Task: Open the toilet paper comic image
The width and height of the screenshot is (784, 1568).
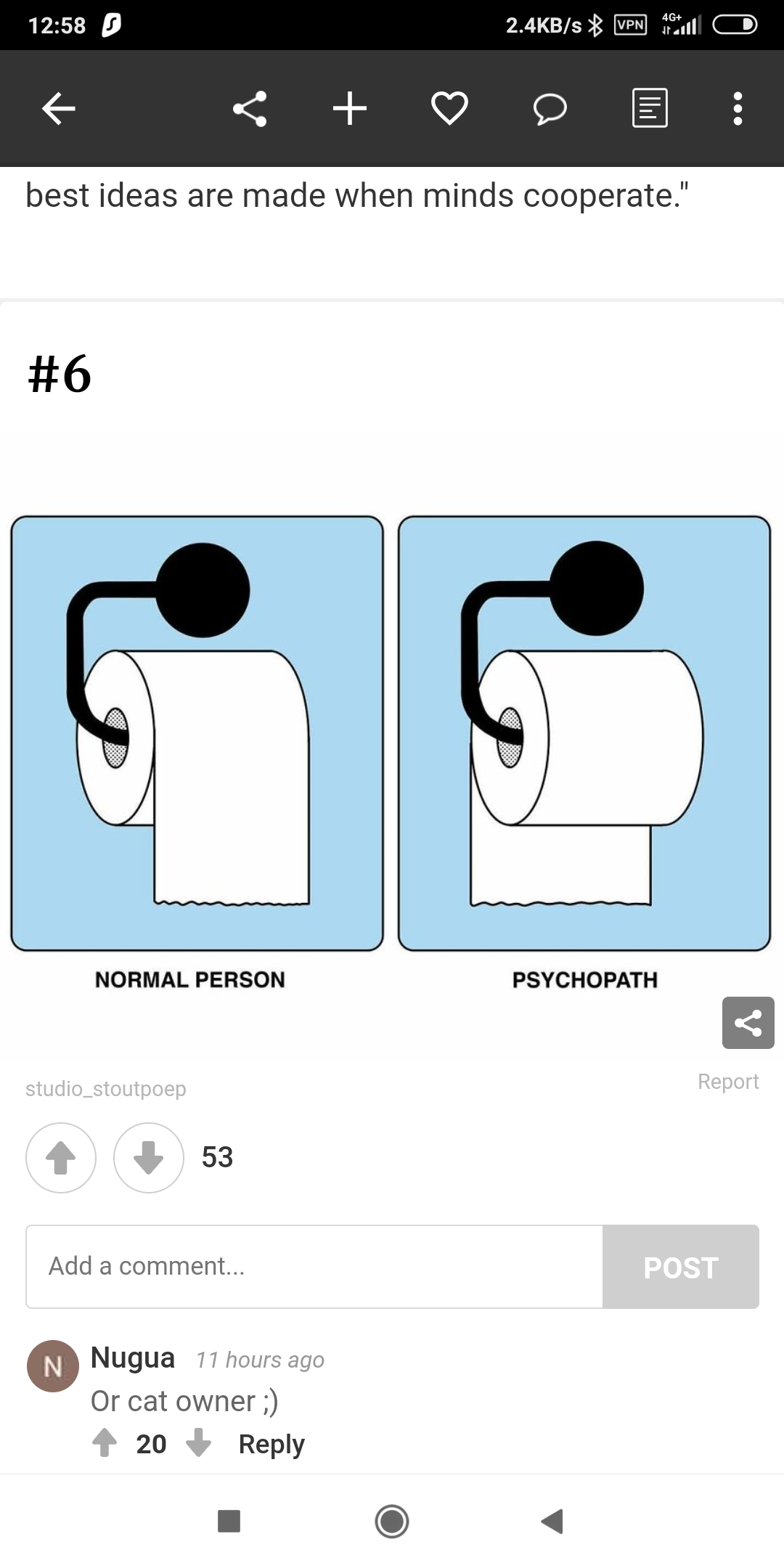Action: pyautogui.click(x=391, y=733)
